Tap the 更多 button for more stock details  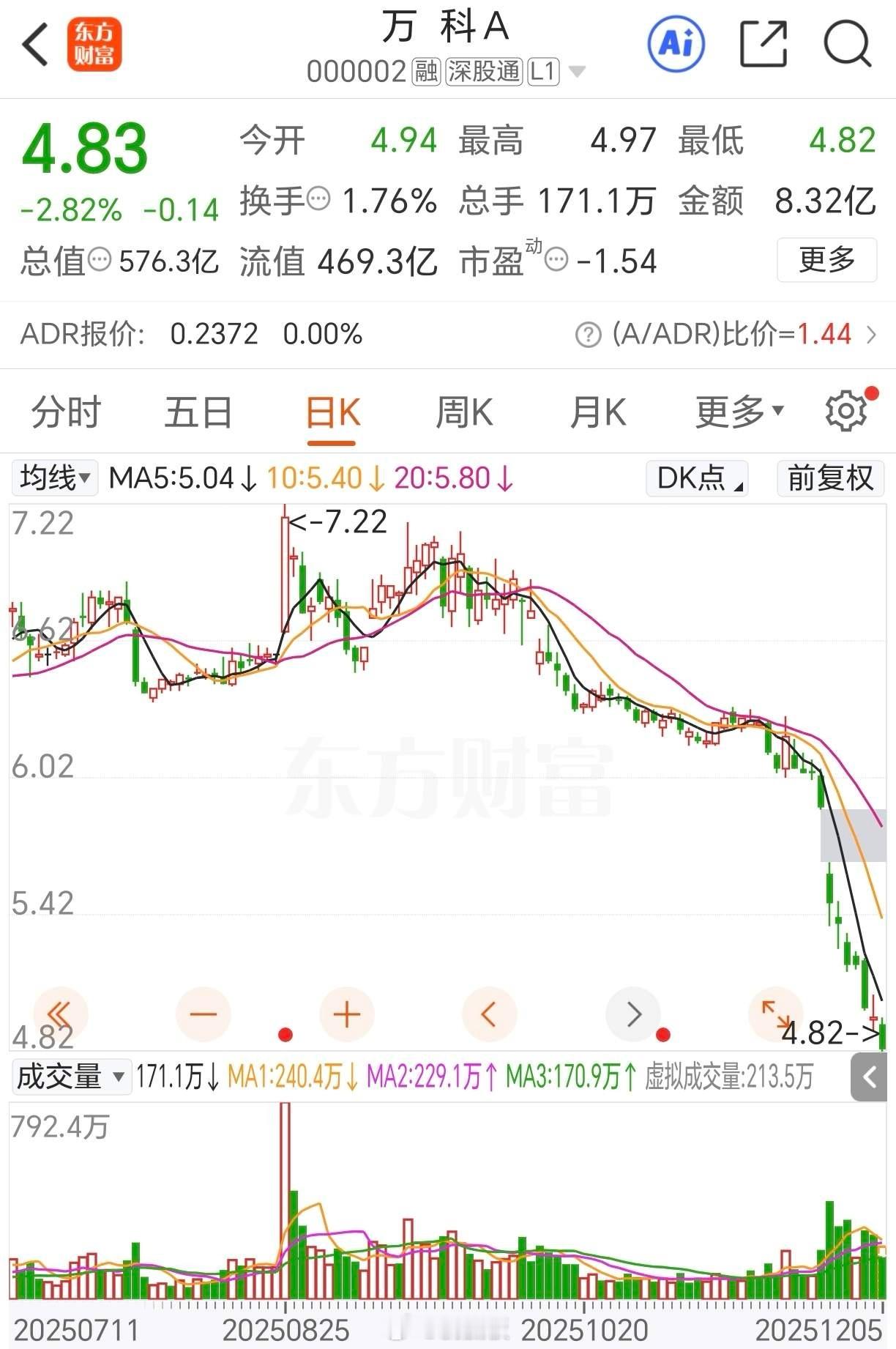pyautogui.click(x=826, y=259)
